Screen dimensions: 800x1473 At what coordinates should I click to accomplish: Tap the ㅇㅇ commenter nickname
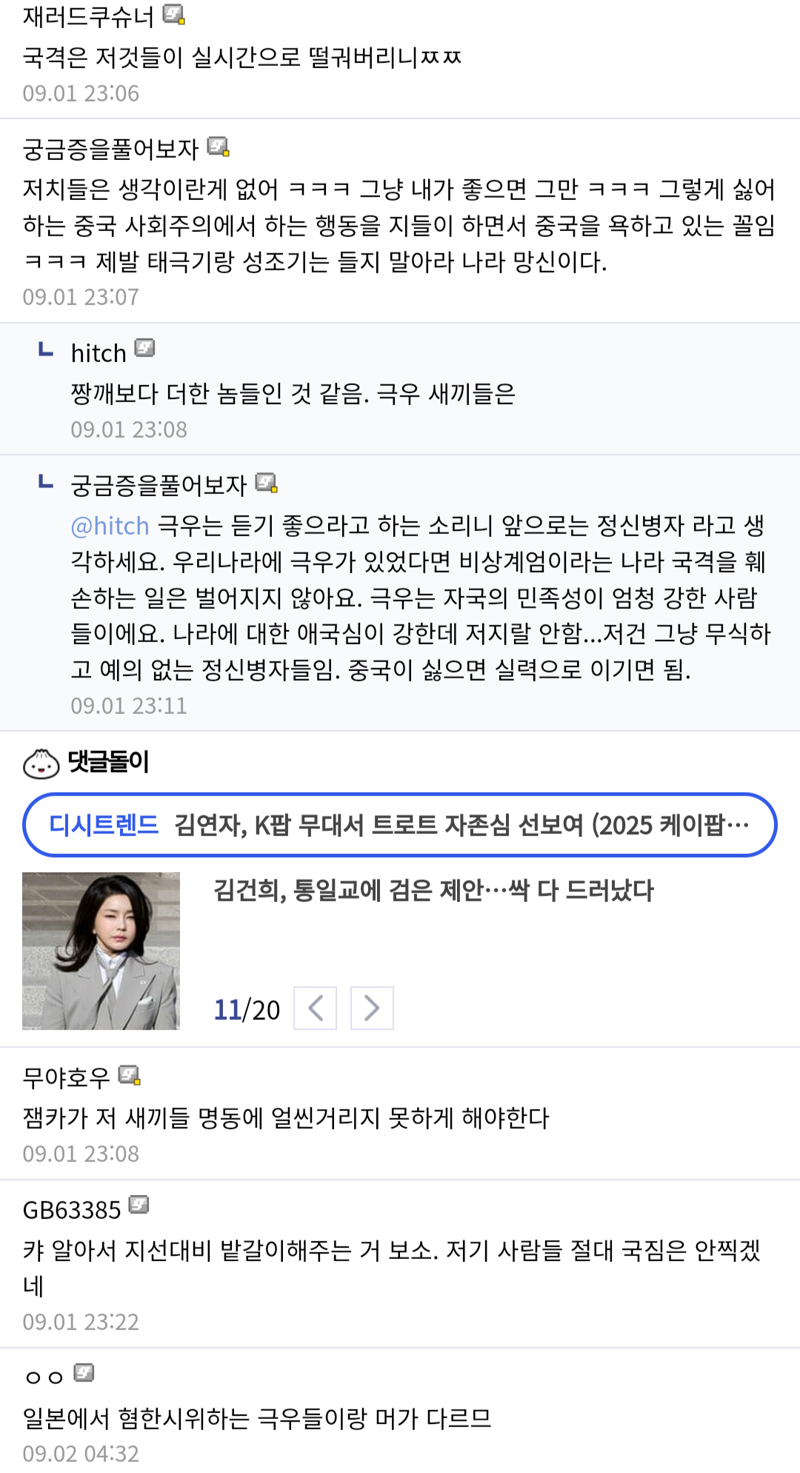pos(44,1376)
